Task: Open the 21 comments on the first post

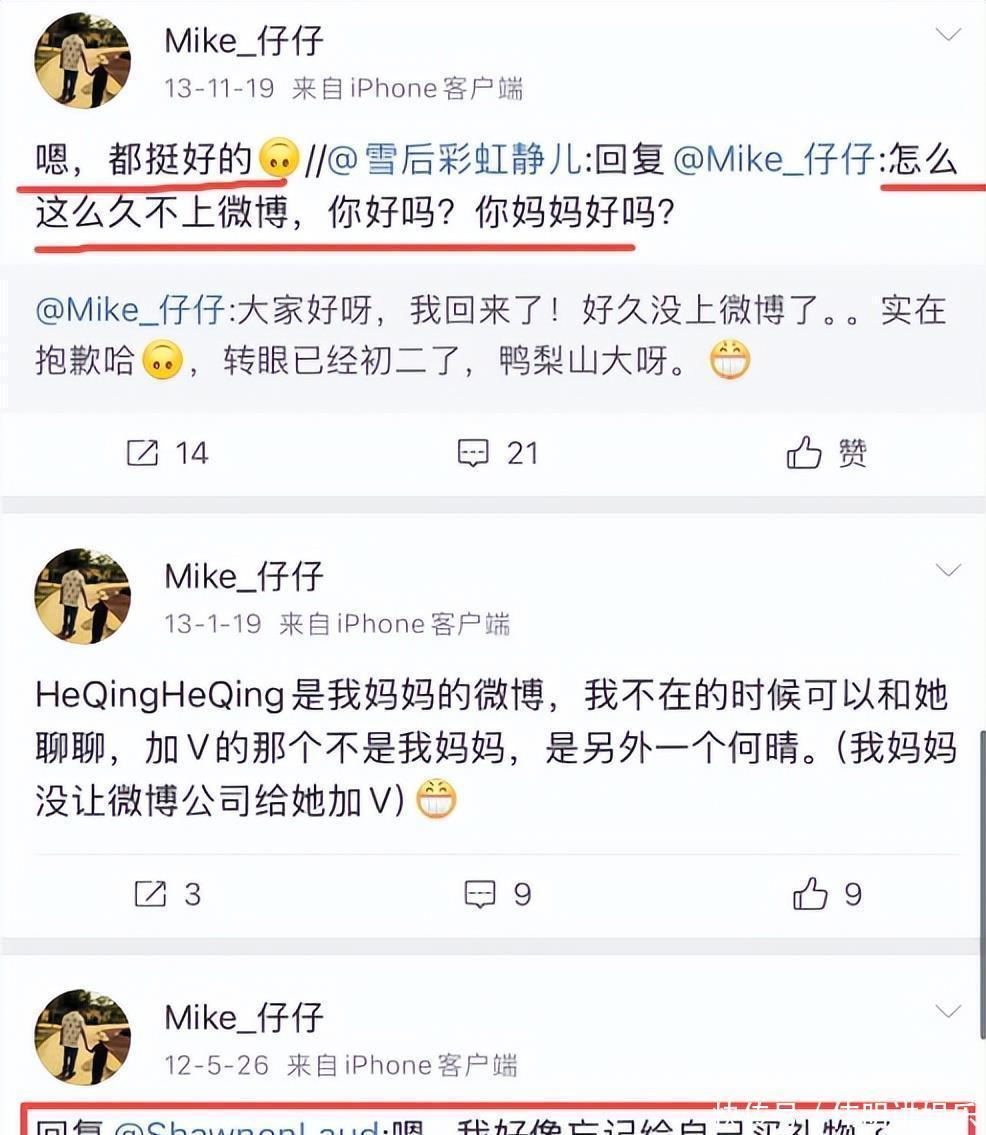Action: [x=497, y=453]
